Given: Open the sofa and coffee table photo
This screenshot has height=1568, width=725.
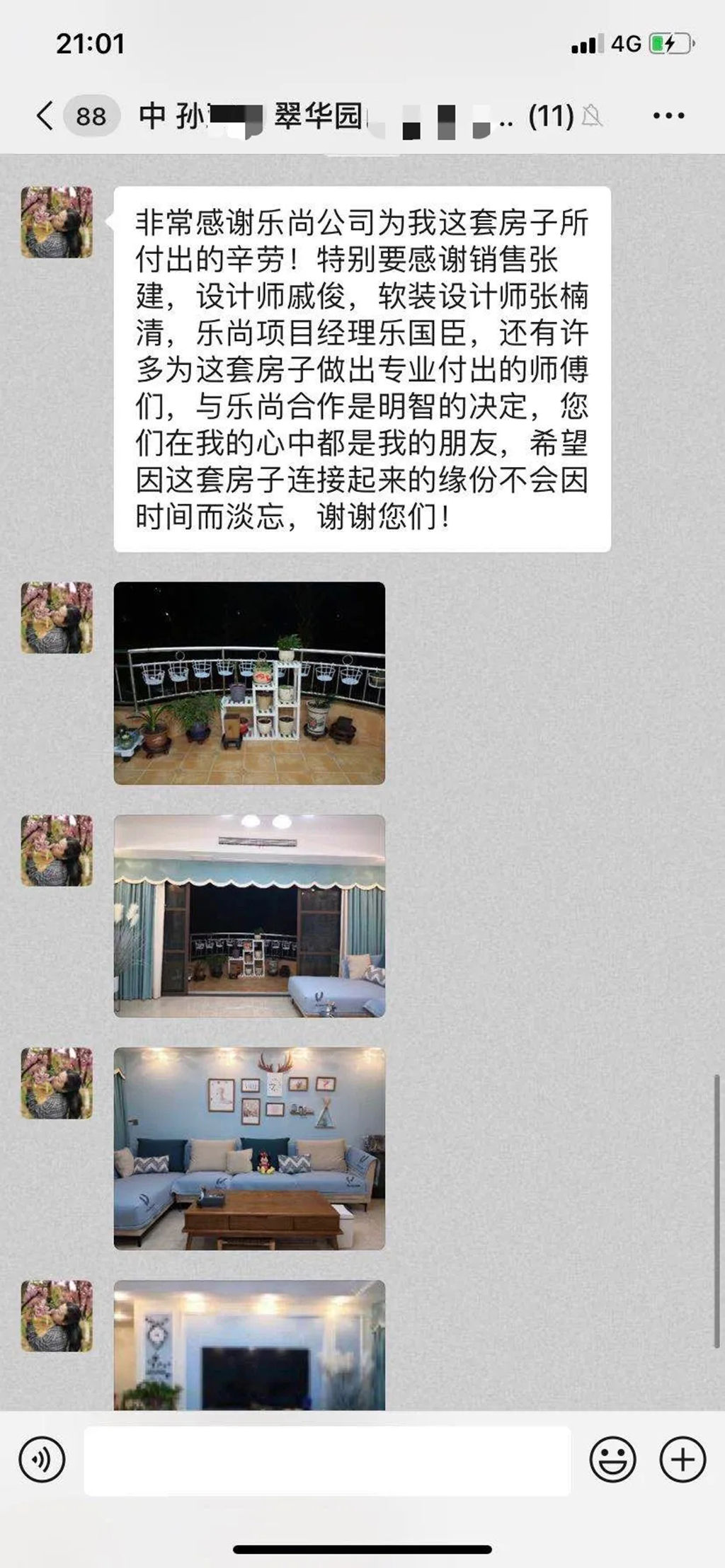Looking at the screenshot, I should [249, 1148].
